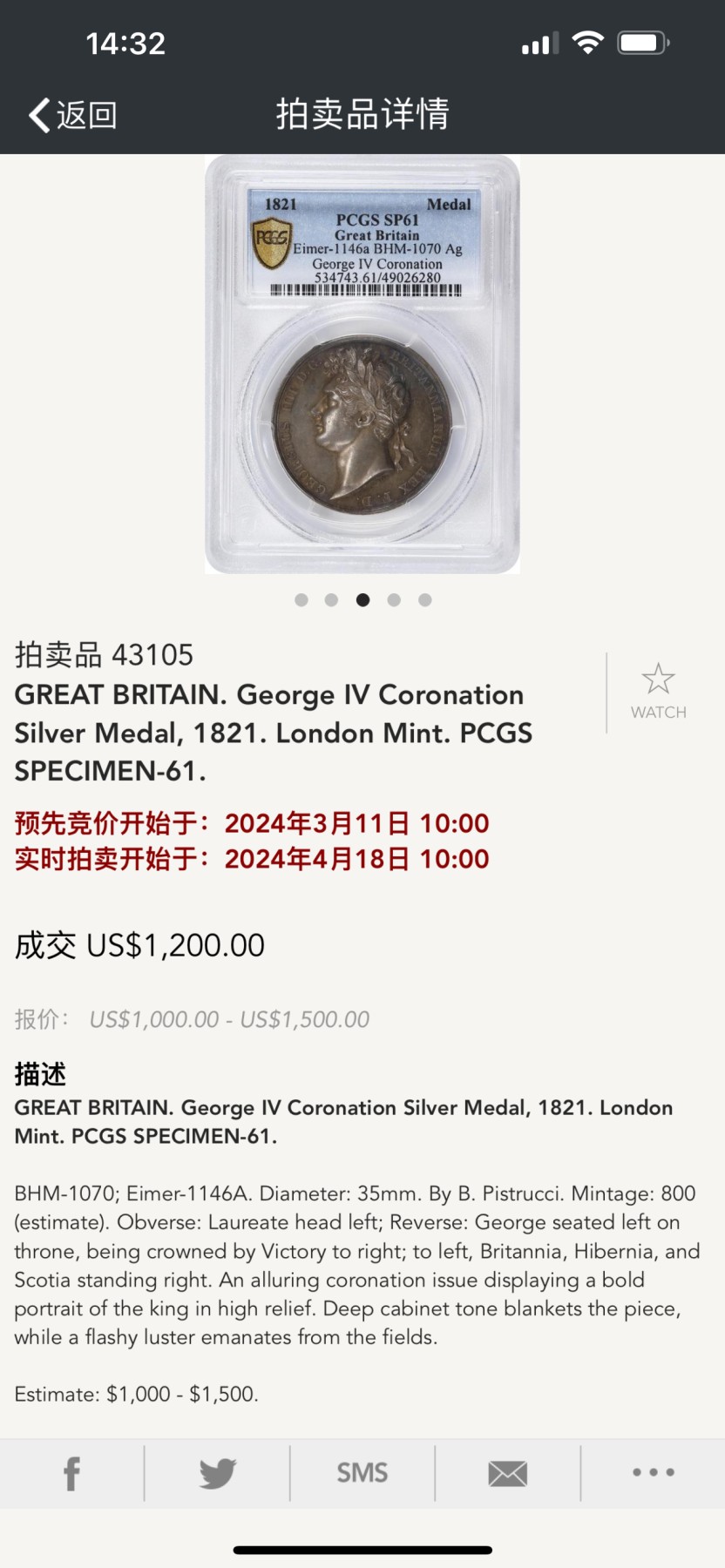This screenshot has height=1568, width=725.
Task: Open the coin medal image
Action: point(362,364)
